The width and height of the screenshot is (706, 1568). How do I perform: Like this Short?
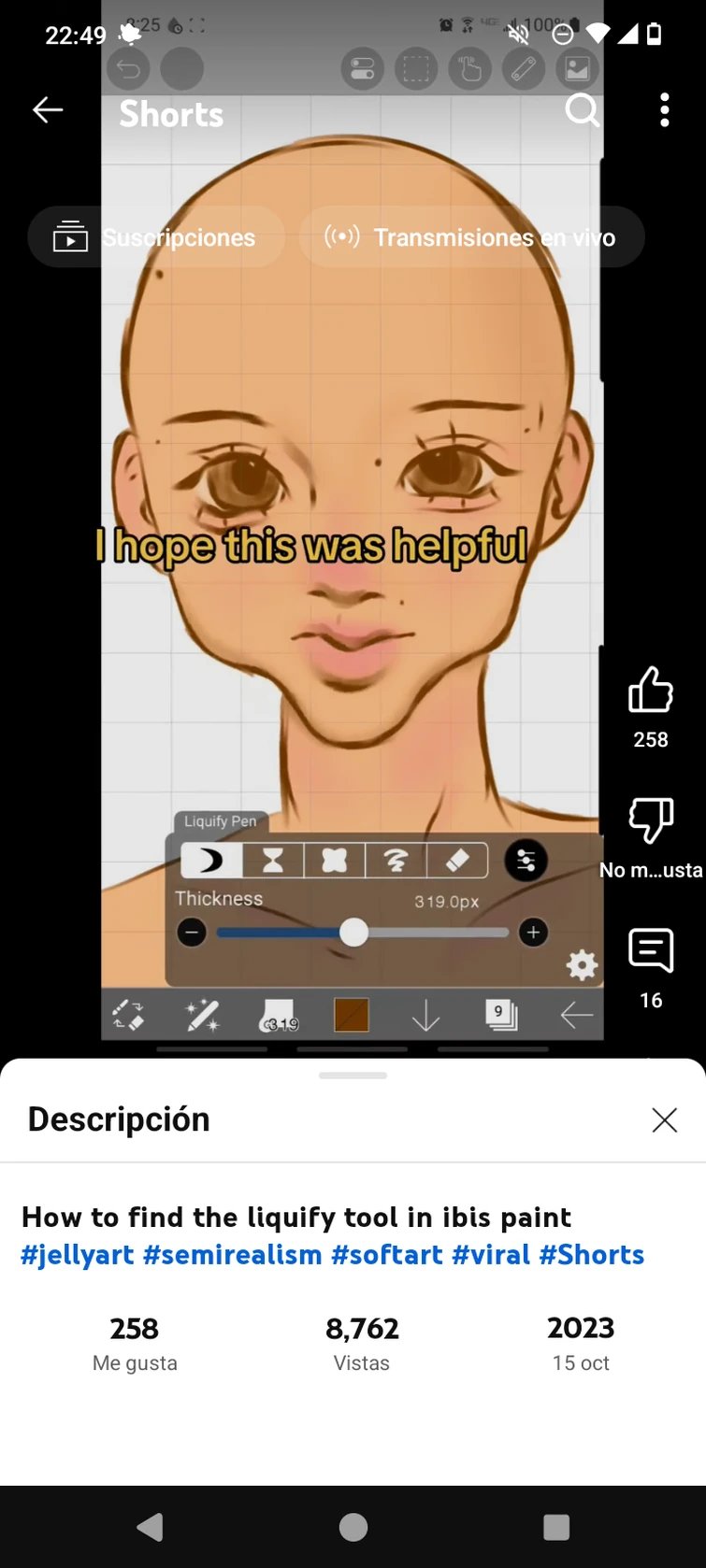[x=651, y=690]
